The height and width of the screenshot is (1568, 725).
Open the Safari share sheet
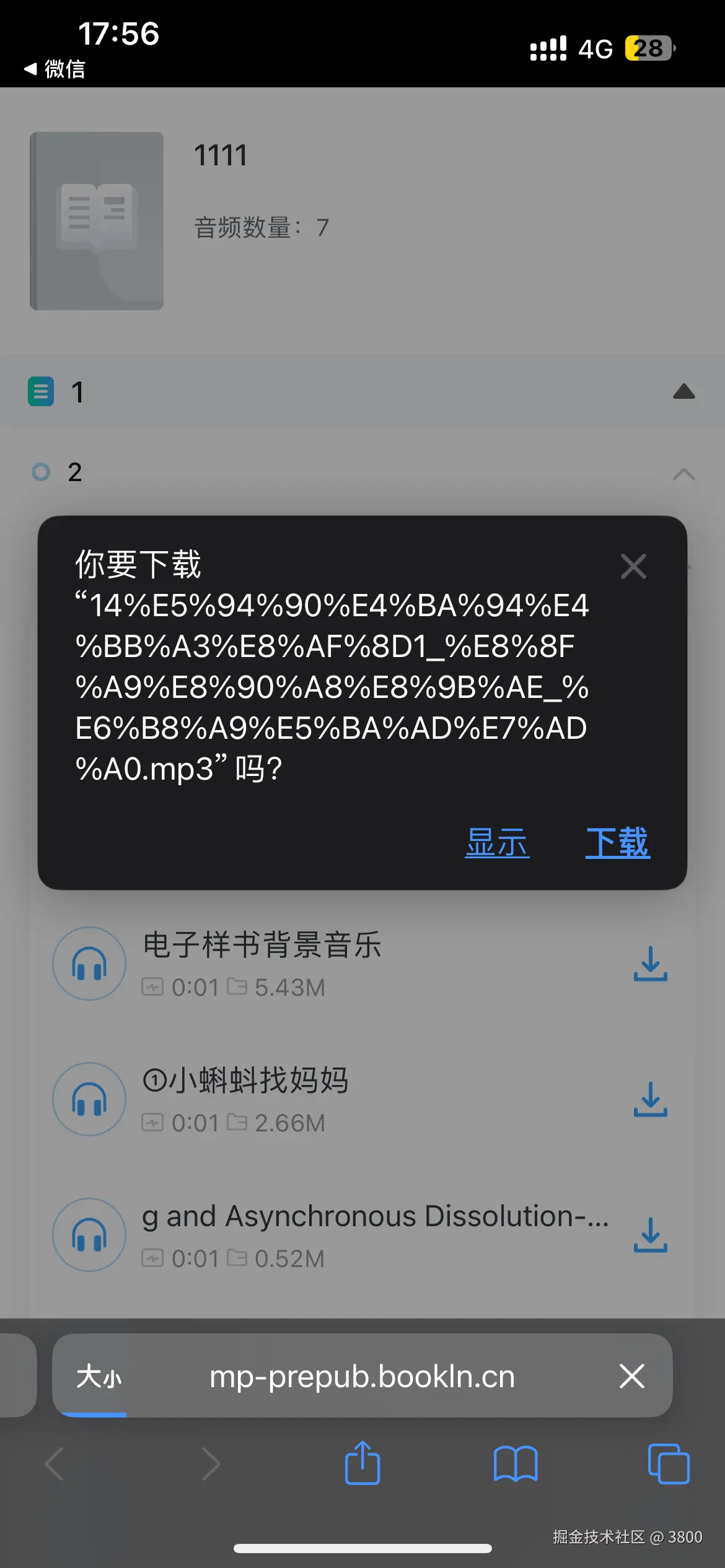pos(362,1464)
